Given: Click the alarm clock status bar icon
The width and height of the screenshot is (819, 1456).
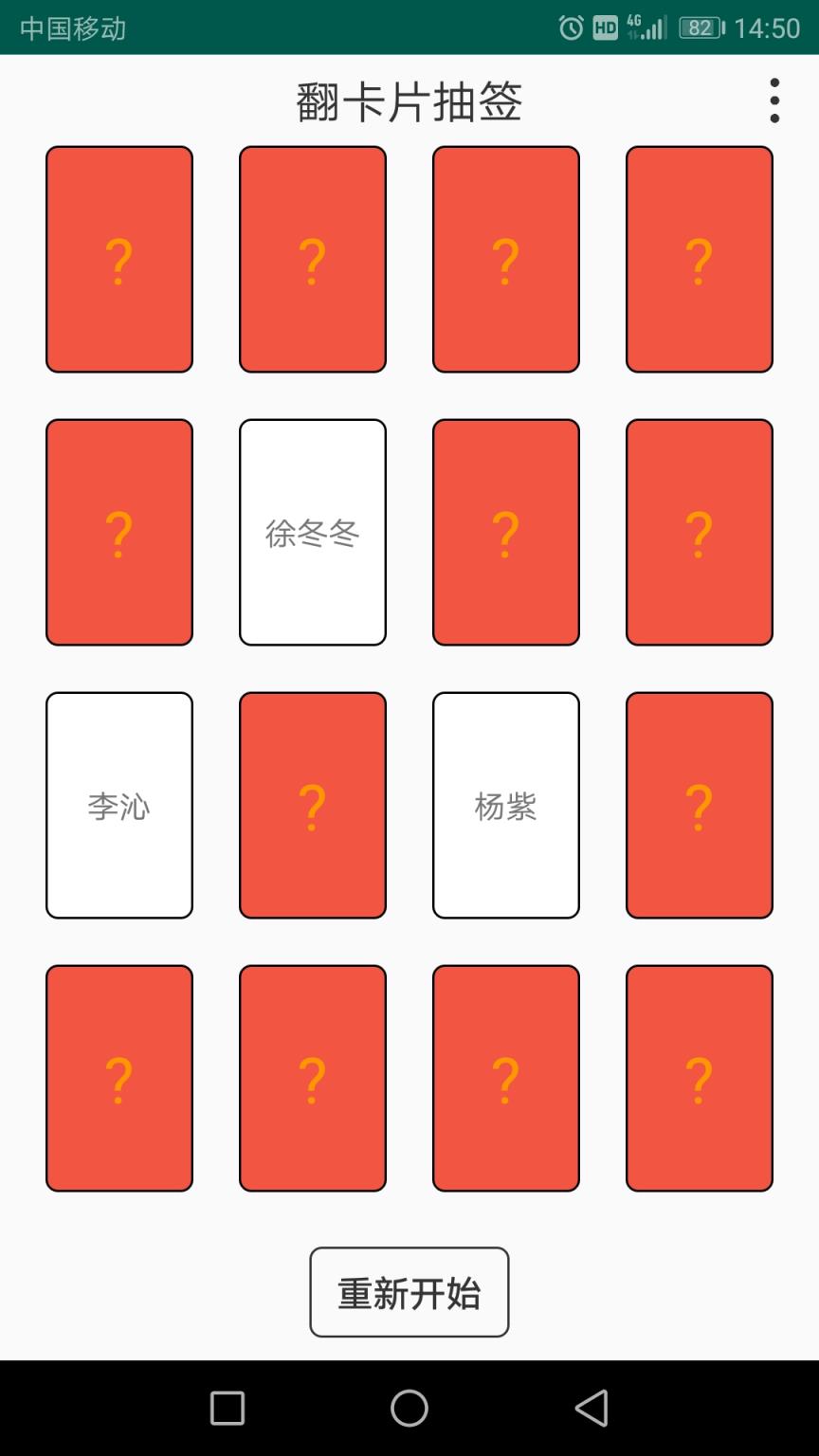Looking at the screenshot, I should click(569, 28).
